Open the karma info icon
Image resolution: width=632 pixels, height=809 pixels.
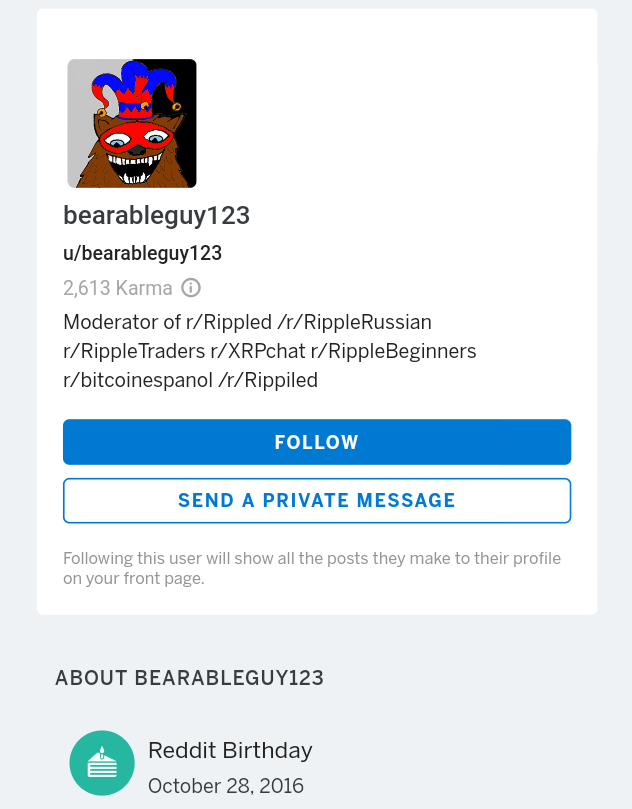pos(191,288)
